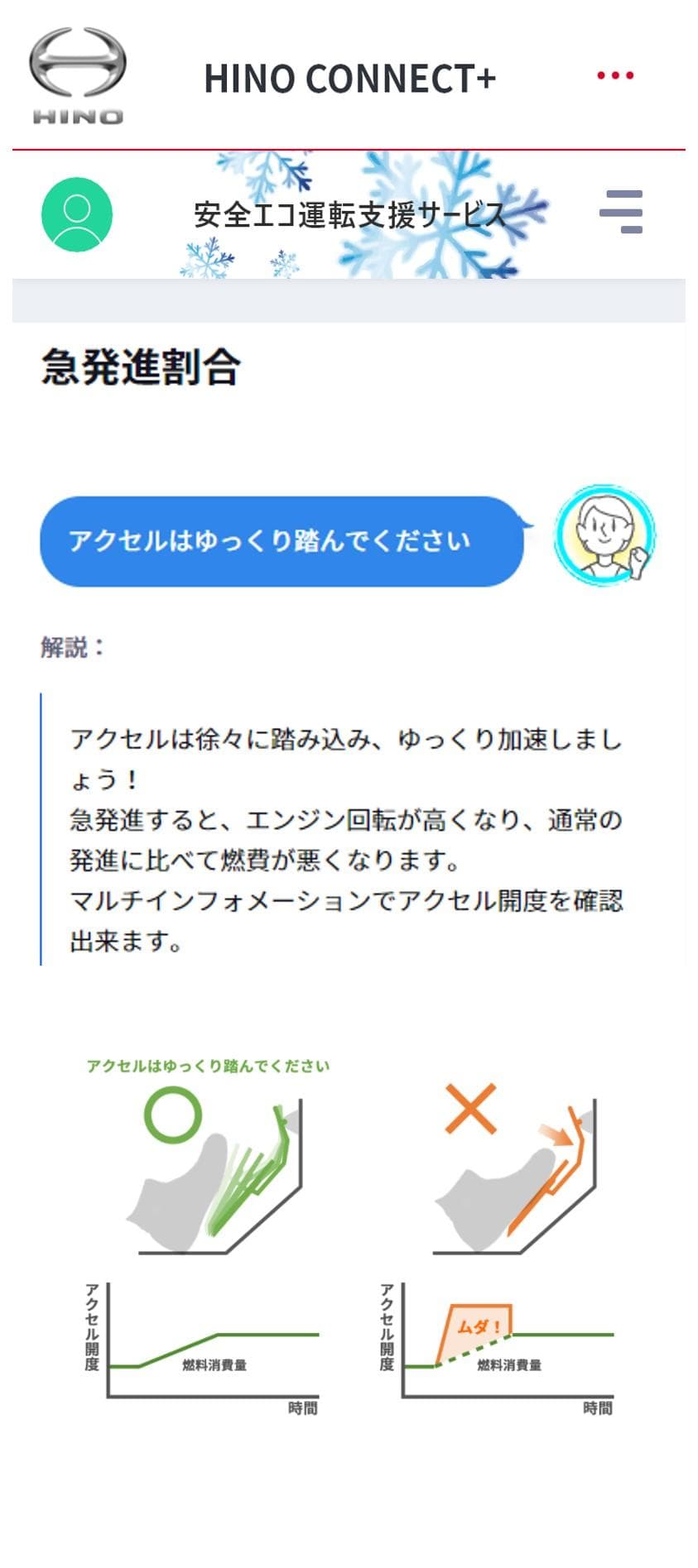Open the green user profile icon
698x1568 pixels.
77,214
